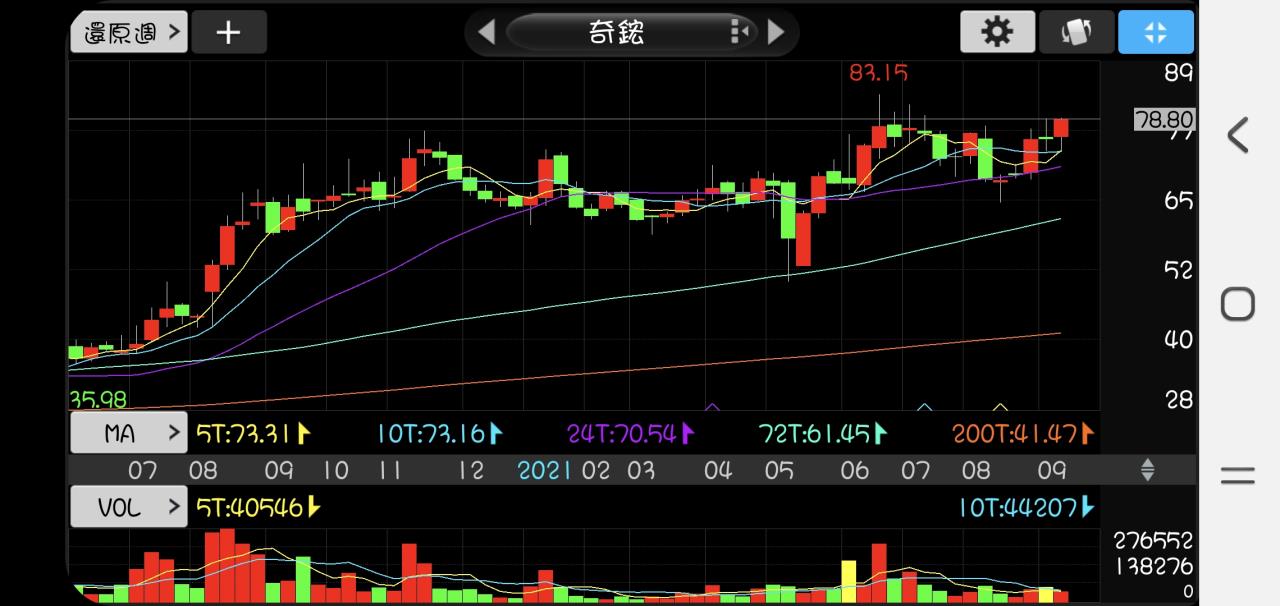Exit fullscreen chart view
The image size is (1280, 606).
(x=1155, y=32)
